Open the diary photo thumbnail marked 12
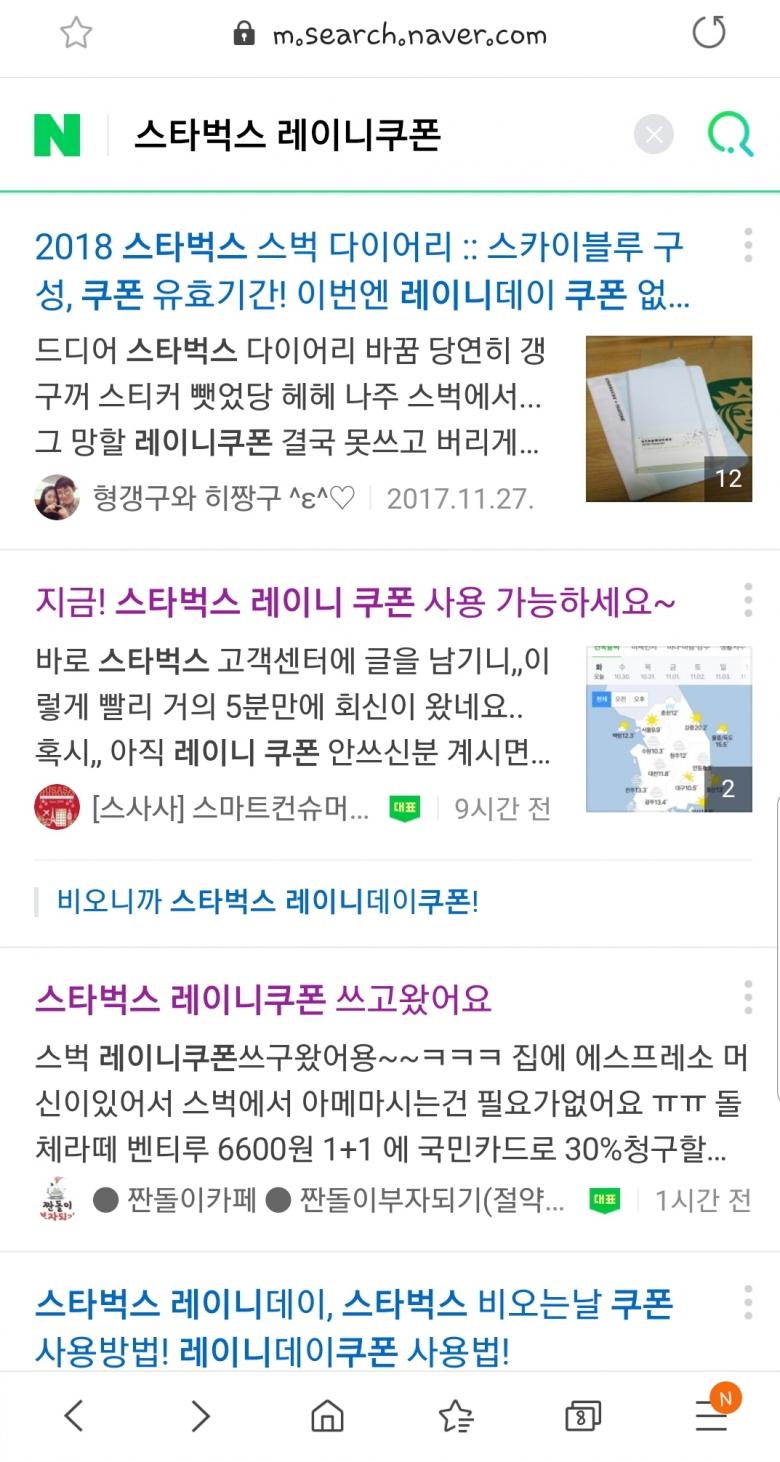The width and height of the screenshot is (780, 1462). point(669,418)
